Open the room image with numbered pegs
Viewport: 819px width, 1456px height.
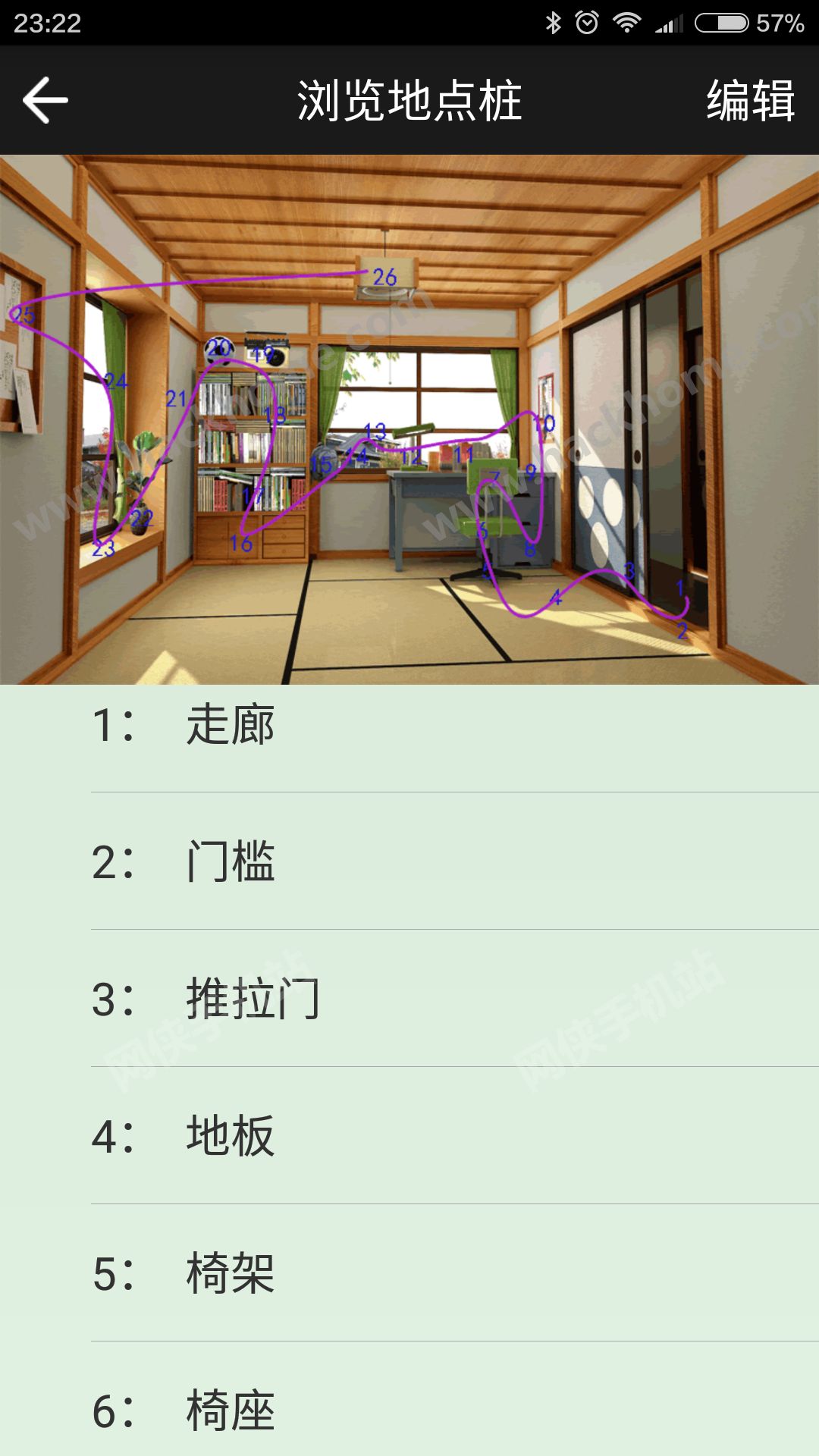click(409, 419)
